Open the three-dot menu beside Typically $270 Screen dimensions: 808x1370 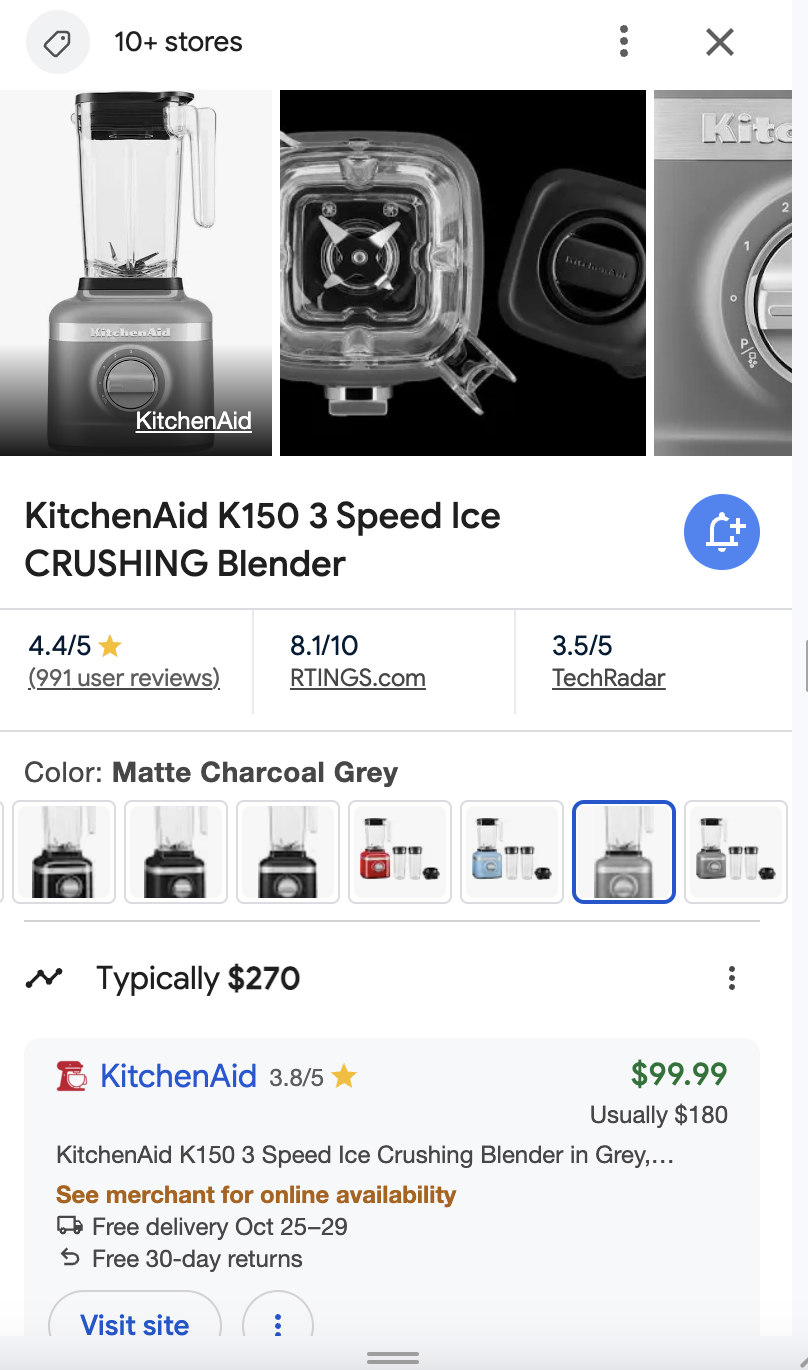(x=732, y=978)
